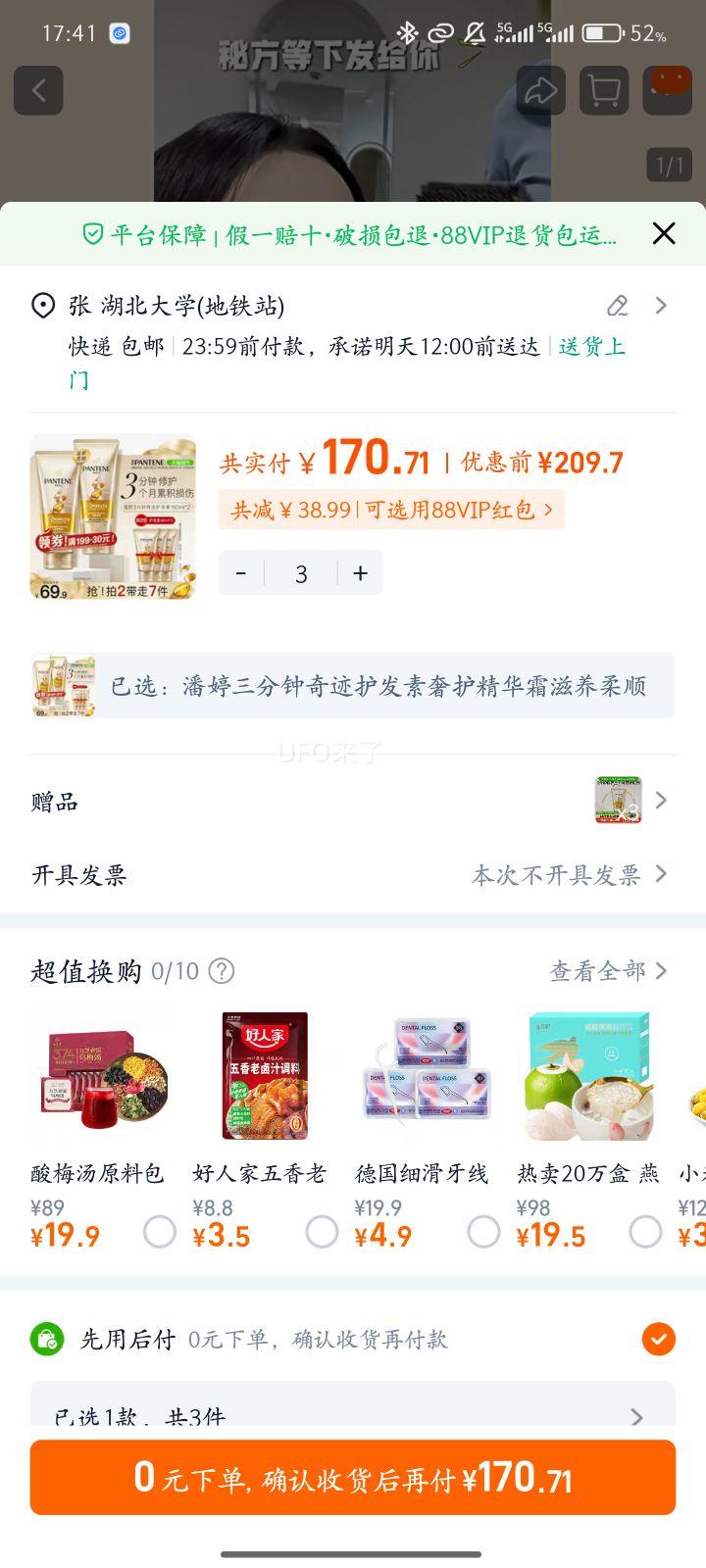
Task: Open the share icon
Action: (x=540, y=90)
